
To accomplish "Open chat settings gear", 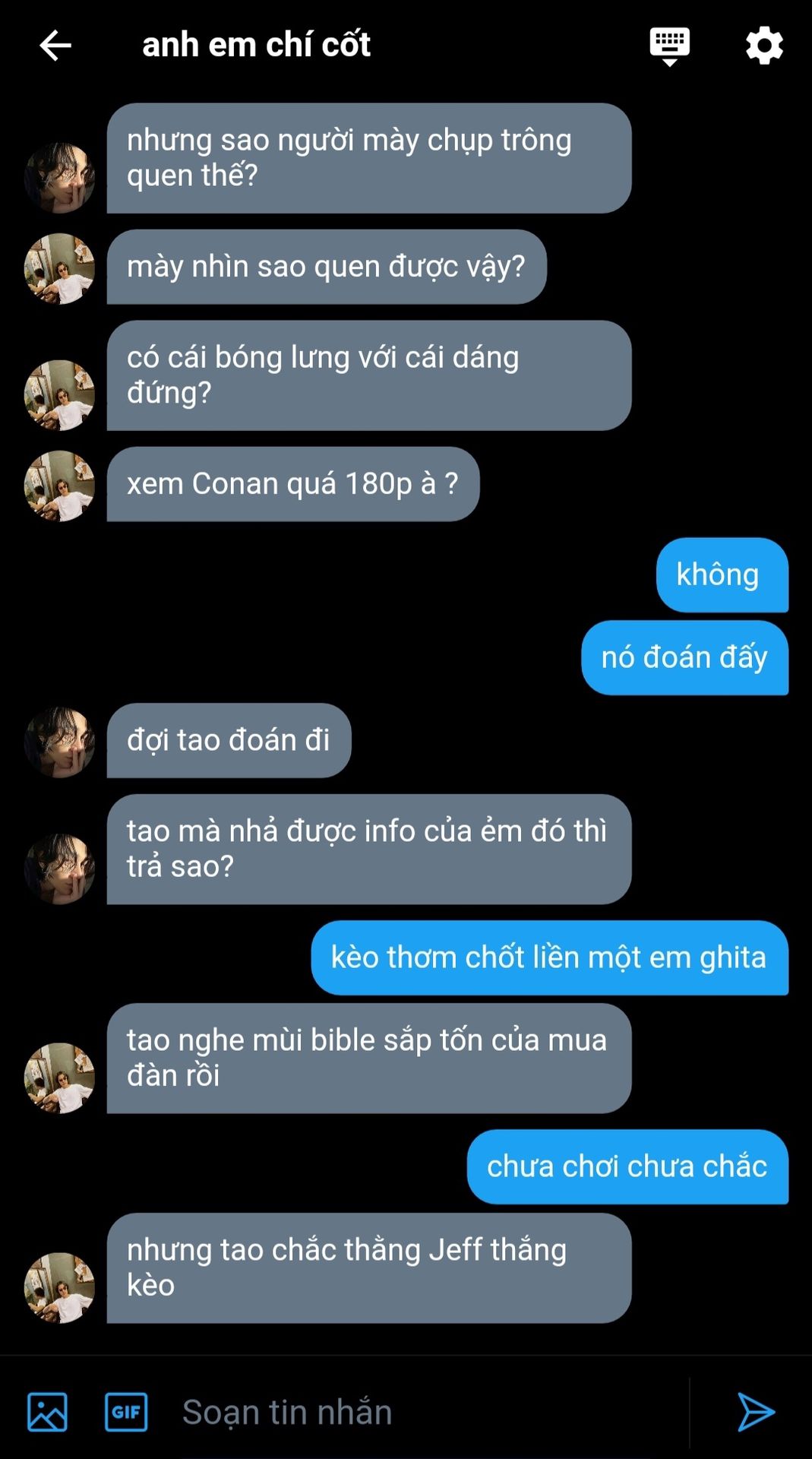I will (764, 46).
